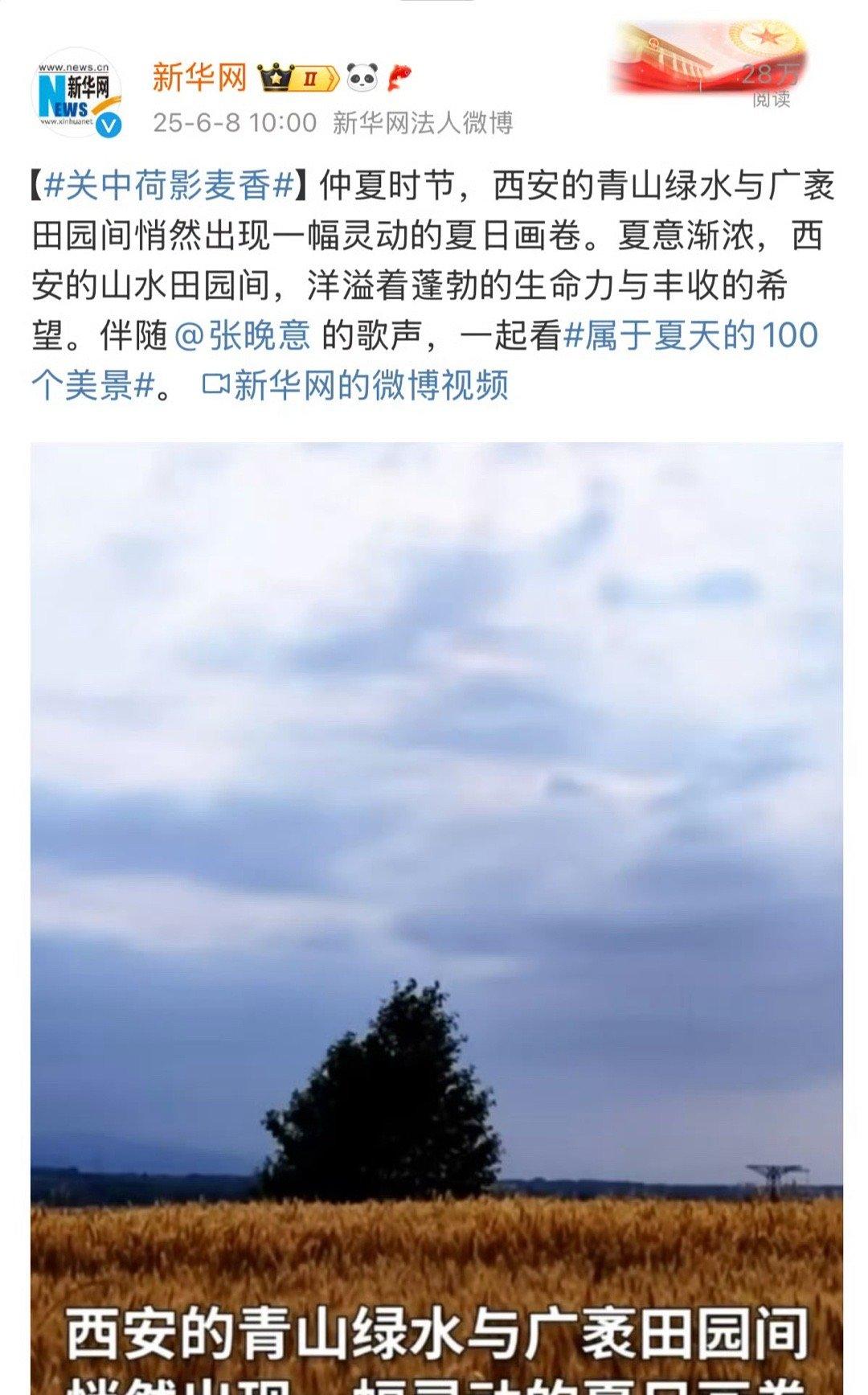Tap the 新华网 account name
Viewport: 868px width, 1395px height.
click(199, 78)
